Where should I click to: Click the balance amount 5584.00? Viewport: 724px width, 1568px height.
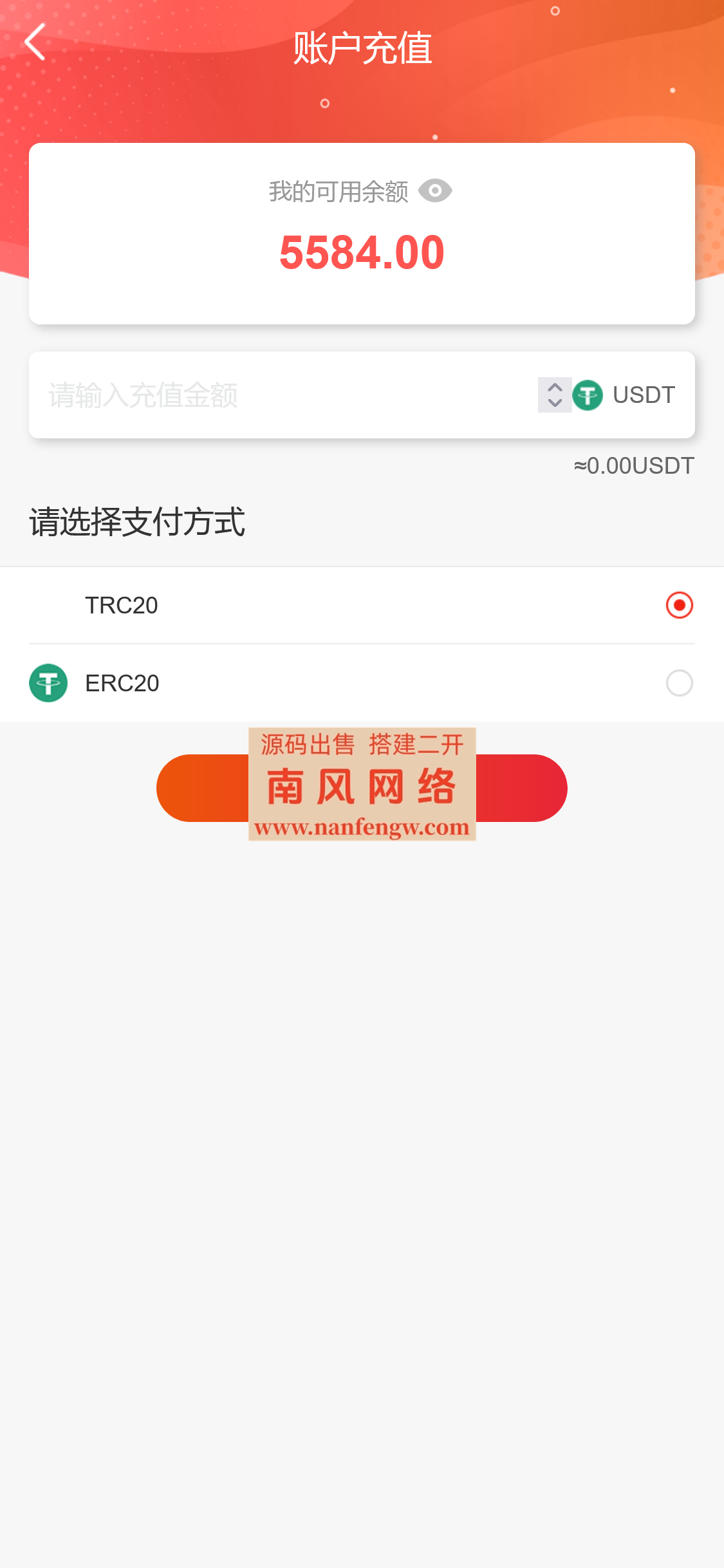click(362, 252)
